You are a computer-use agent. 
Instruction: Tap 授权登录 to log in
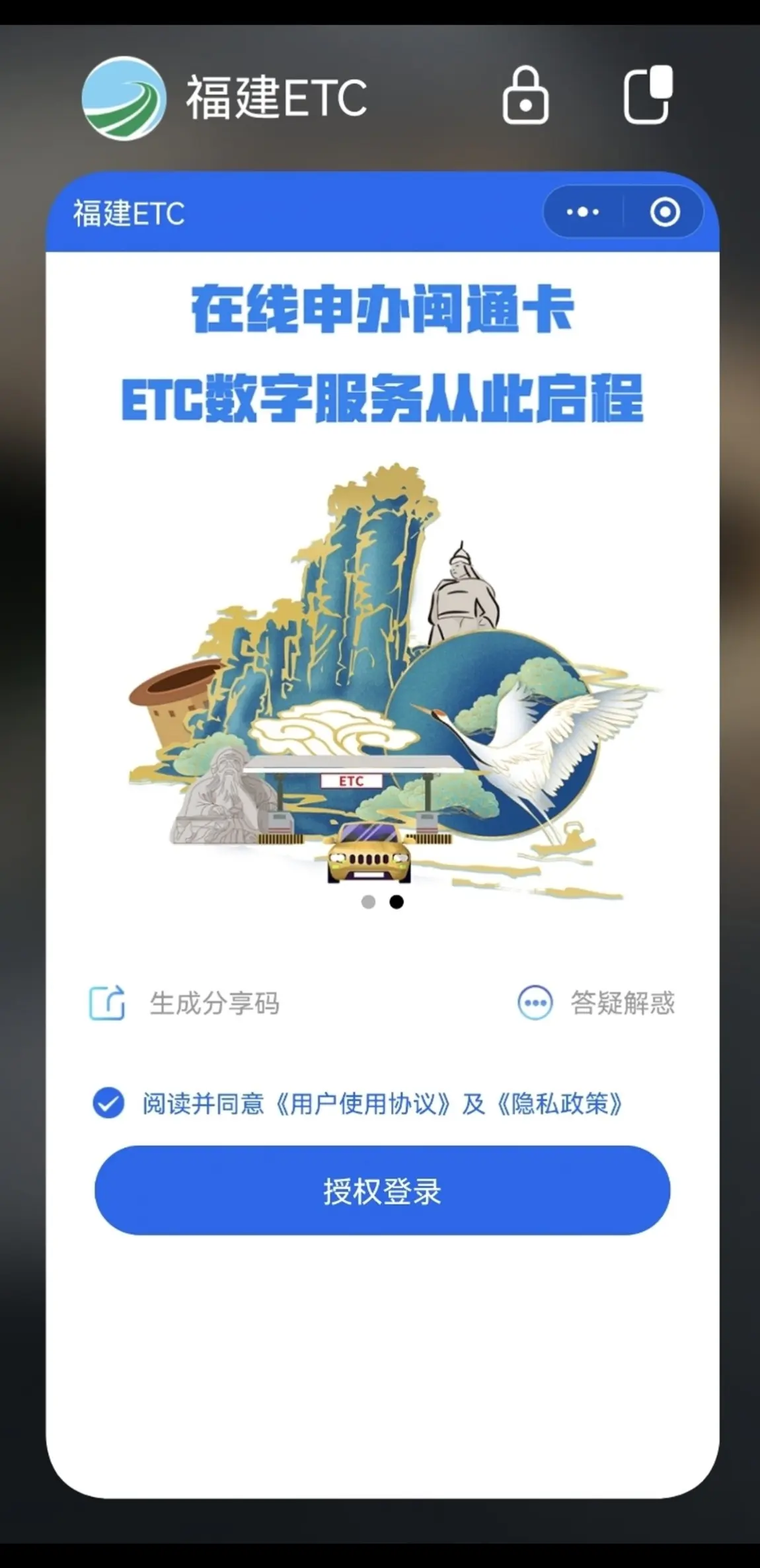[x=382, y=1191]
